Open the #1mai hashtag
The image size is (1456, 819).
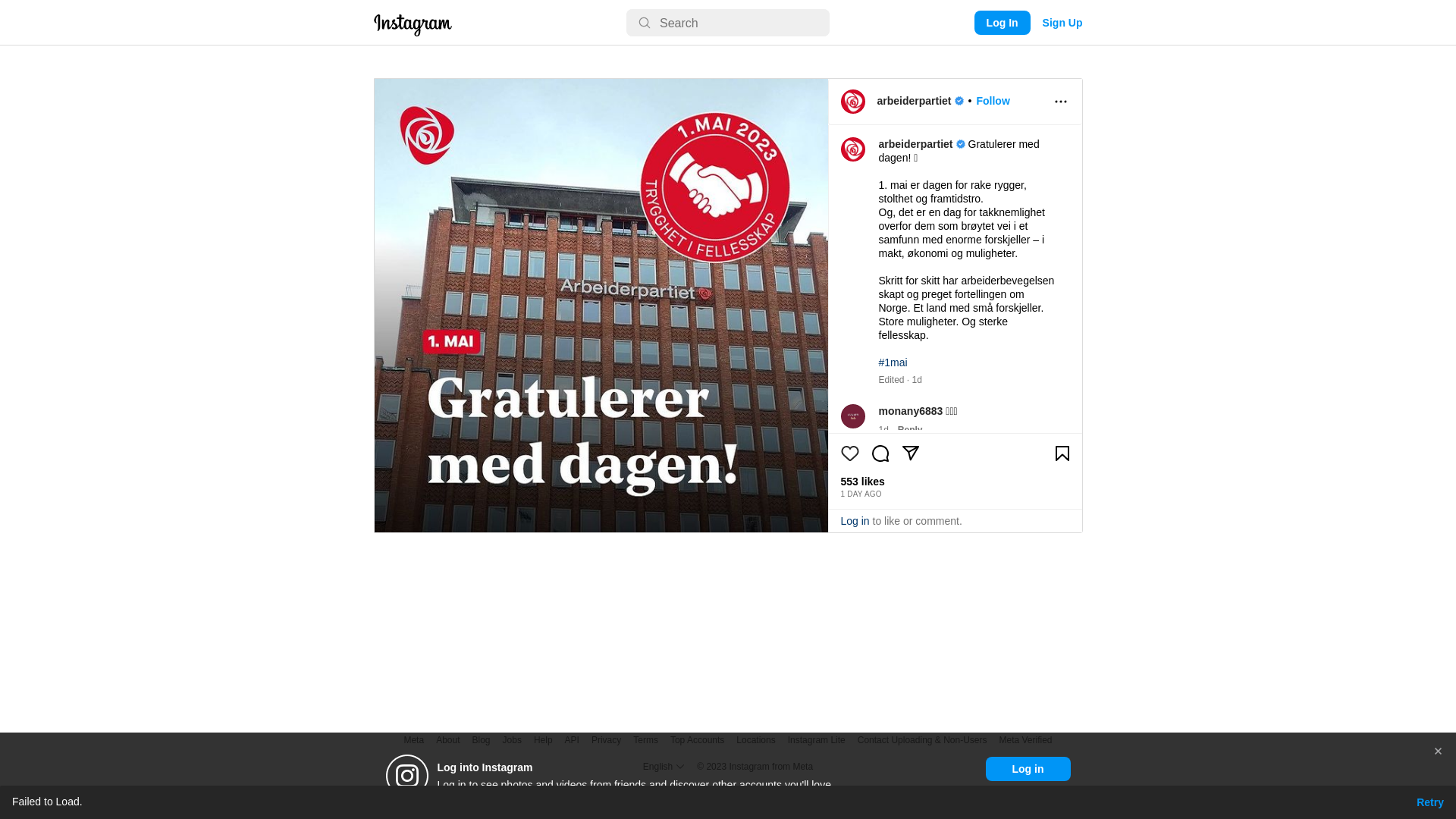[893, 362]
